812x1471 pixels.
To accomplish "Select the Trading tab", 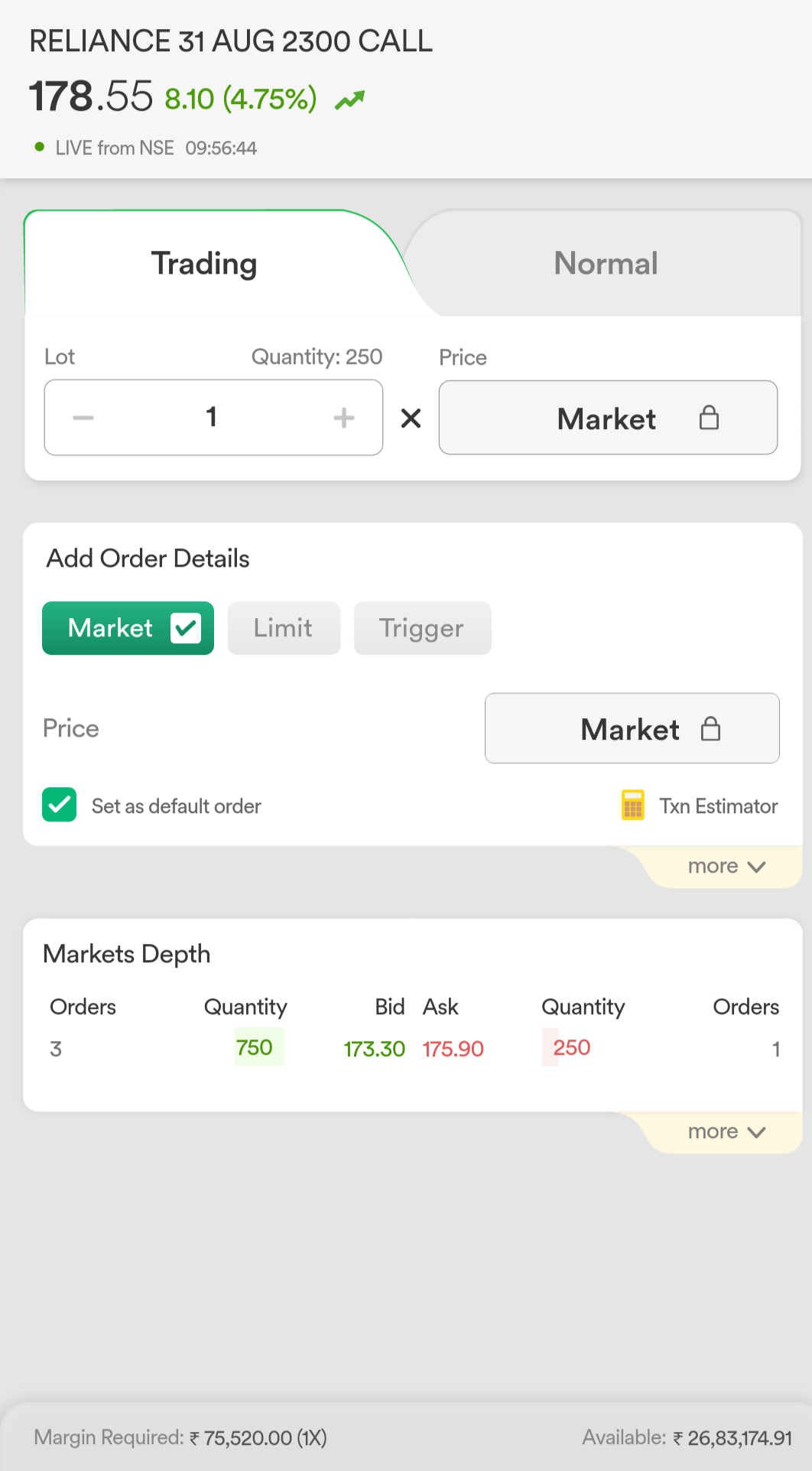I will (204, 263).
